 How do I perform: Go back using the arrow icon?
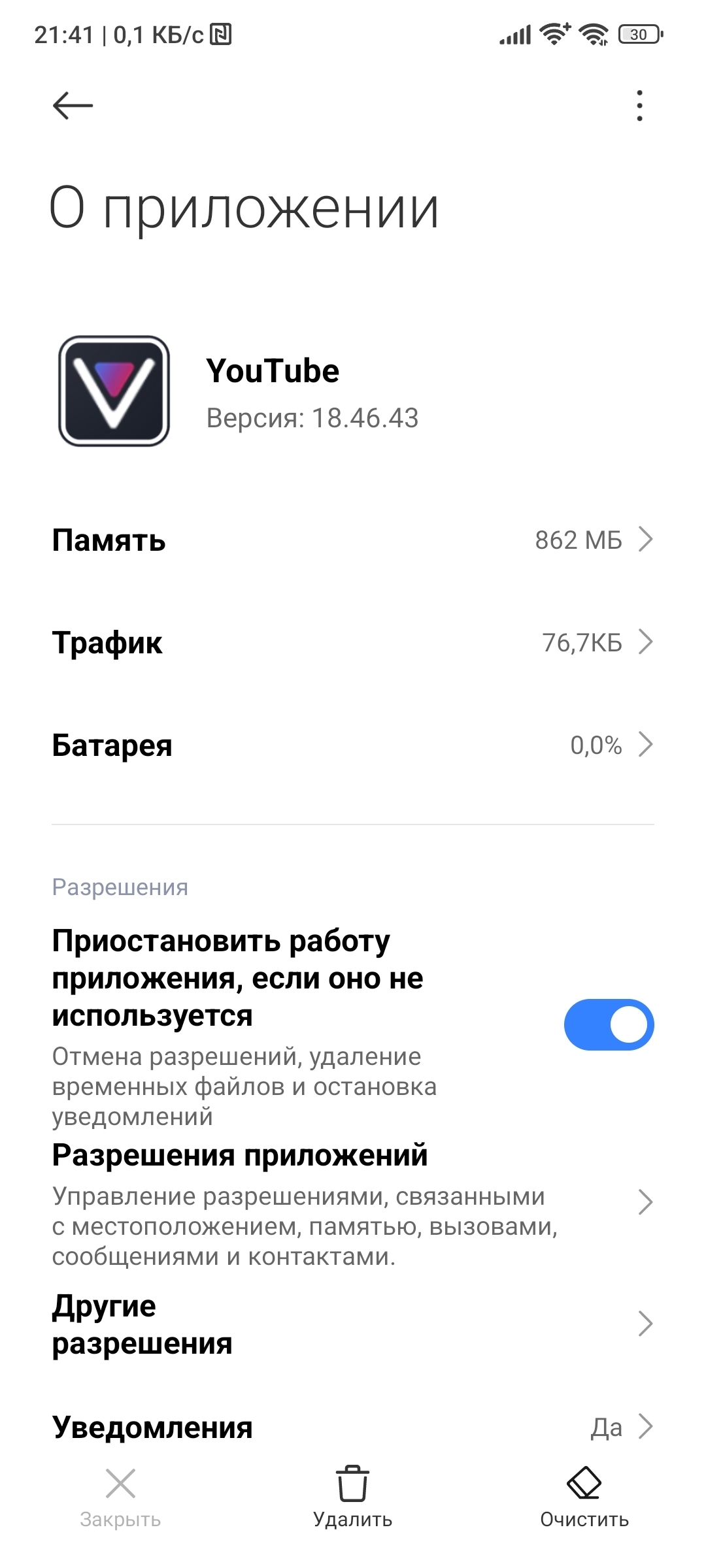(x=73, y=105)
